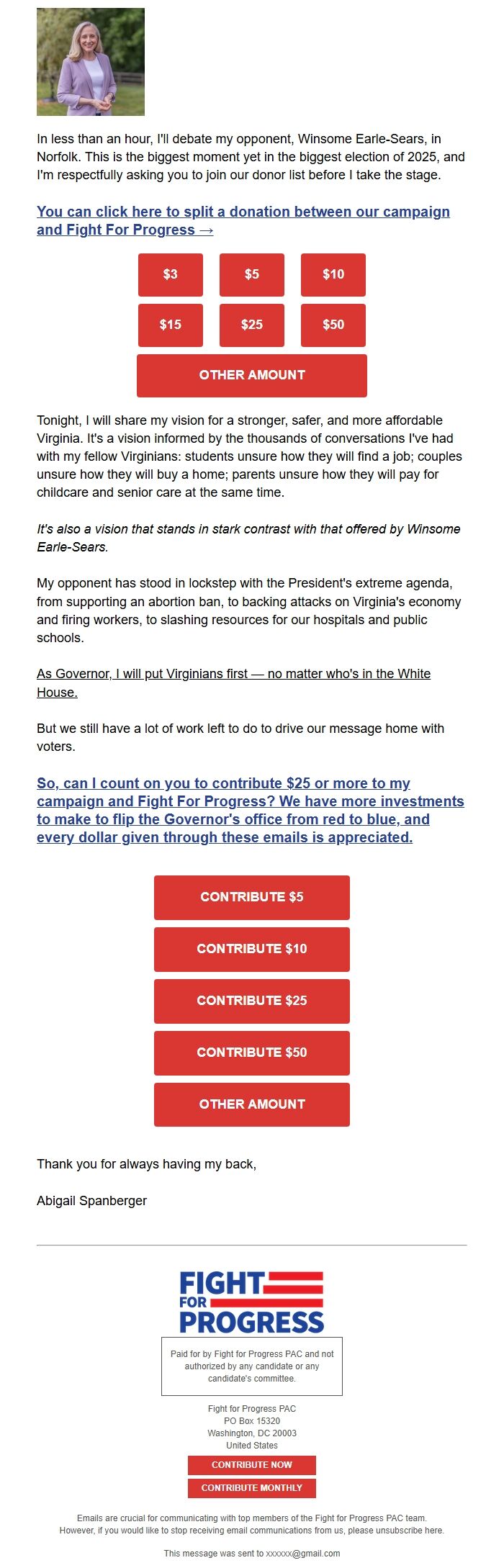Tap Contribute $5

pos(252,897)
